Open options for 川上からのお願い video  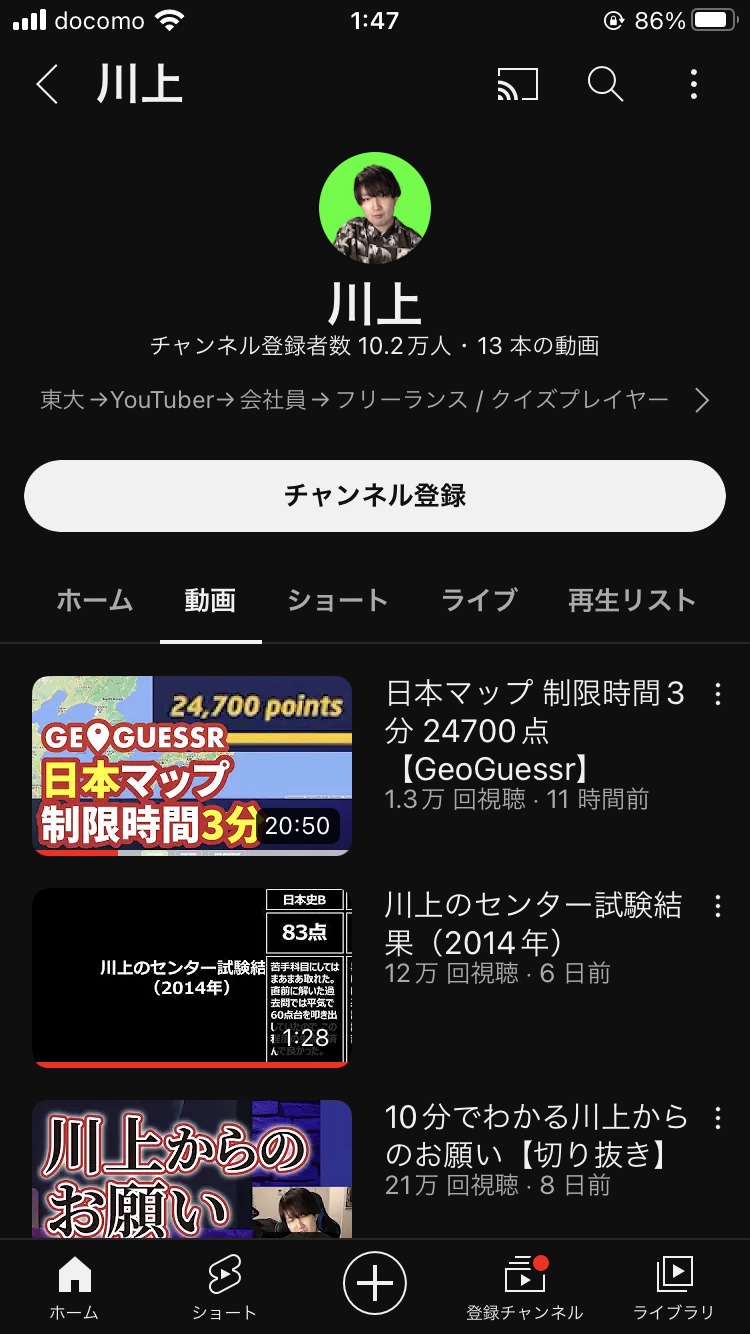click(717, 1118)
